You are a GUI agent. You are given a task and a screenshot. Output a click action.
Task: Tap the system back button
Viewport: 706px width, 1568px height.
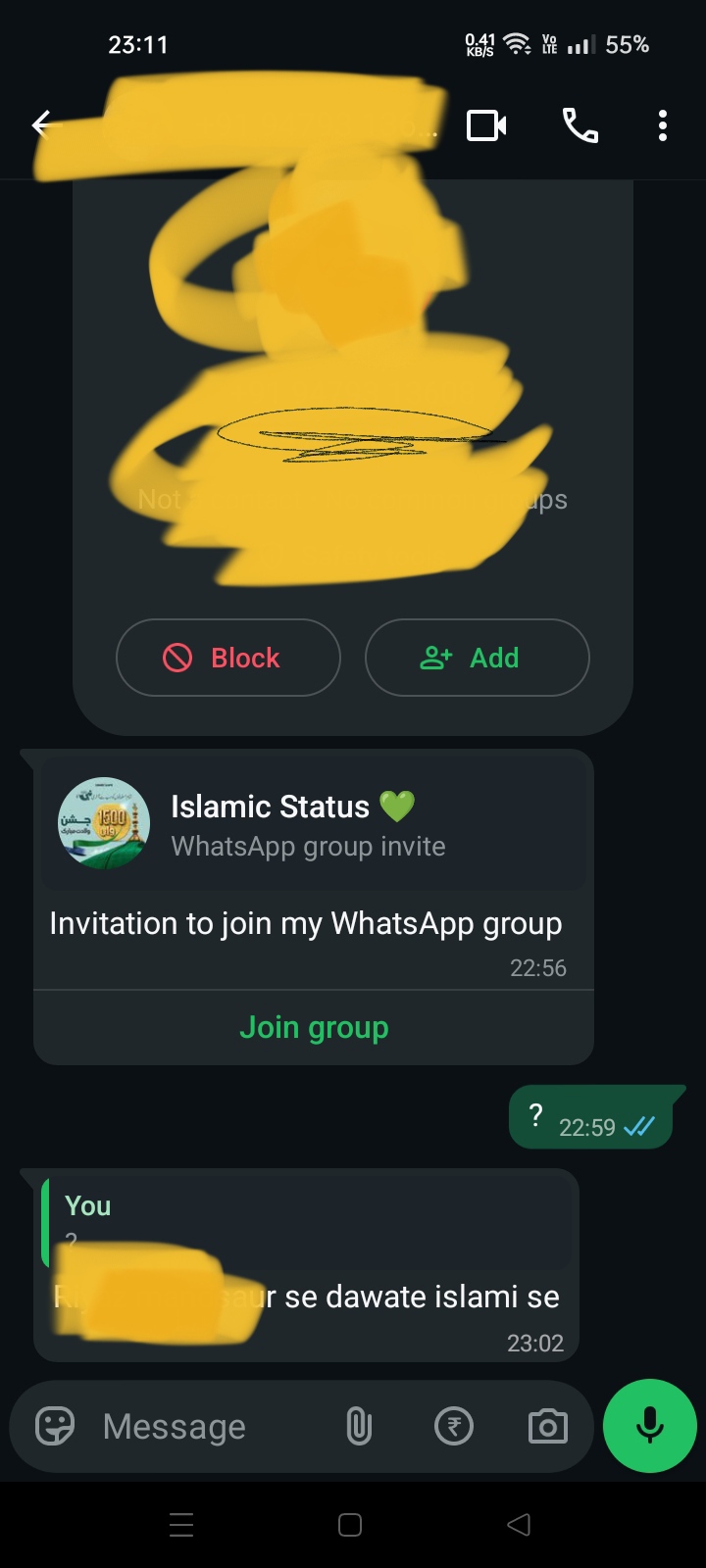coord(519,1525)
